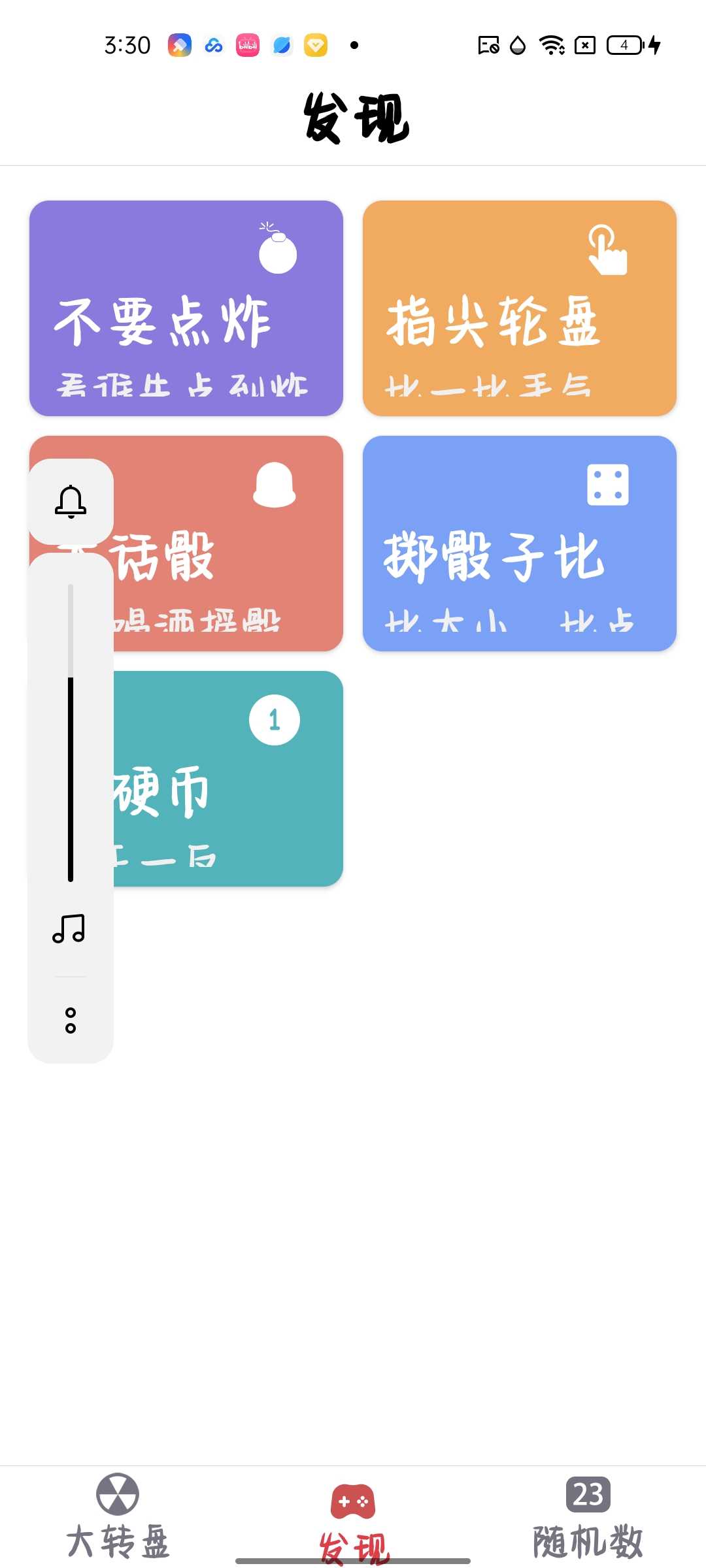Open the red dice cup game card
The image size is (706, 1568).
click(x=229, y=543)
